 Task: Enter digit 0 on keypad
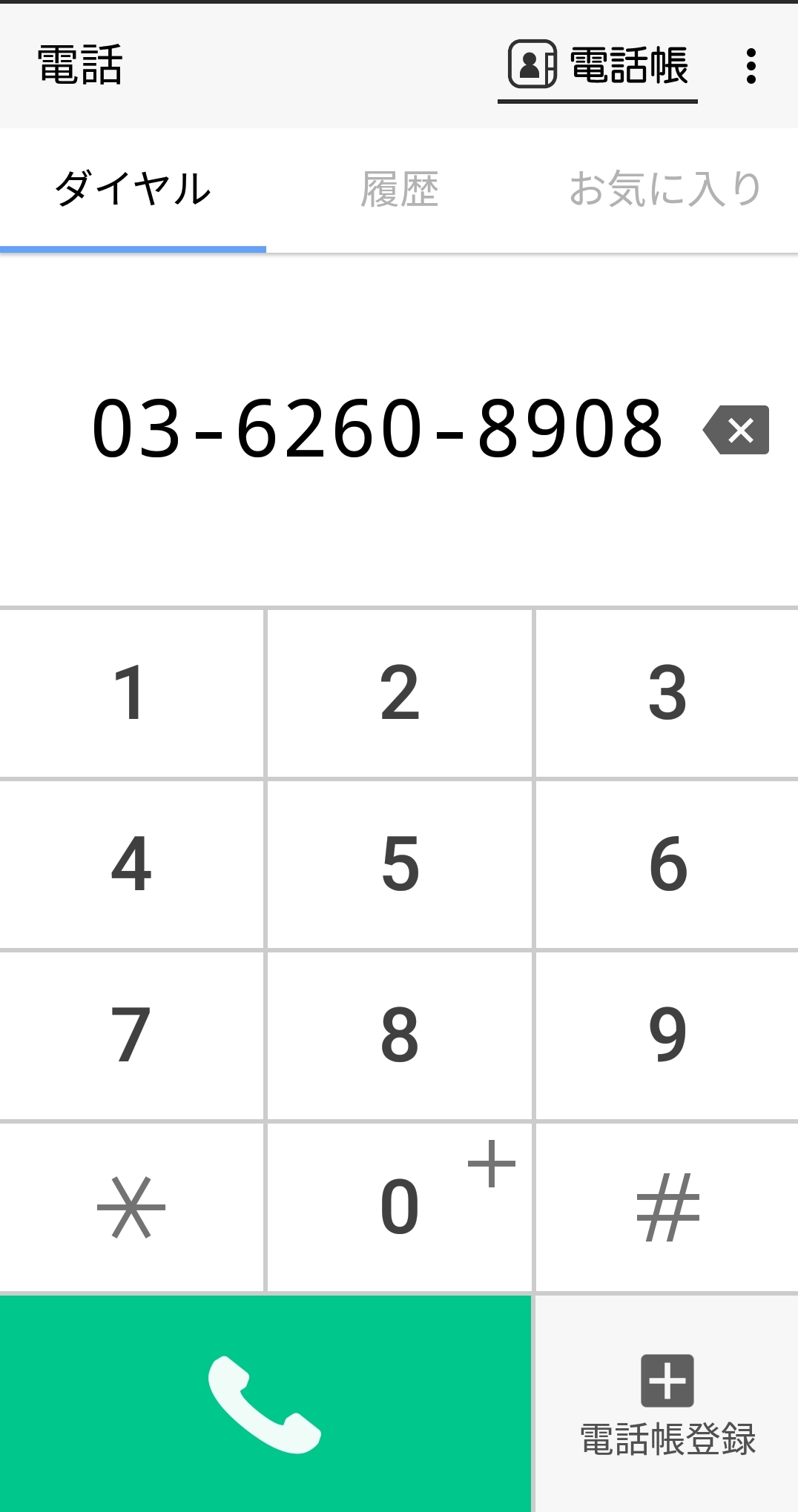point(399,1207)
